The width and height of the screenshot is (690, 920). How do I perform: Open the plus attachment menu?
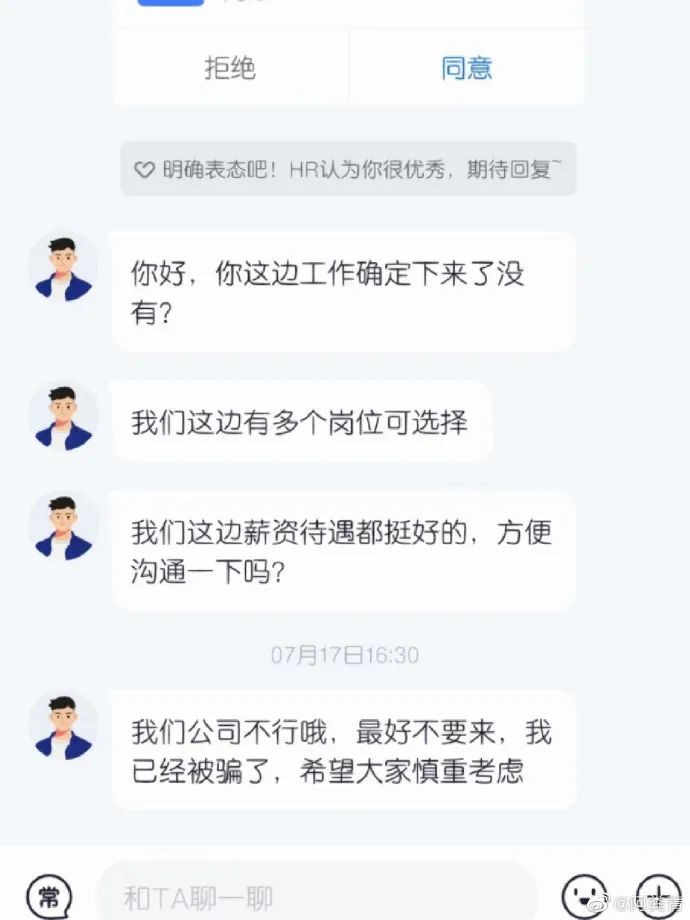(658, 895)
